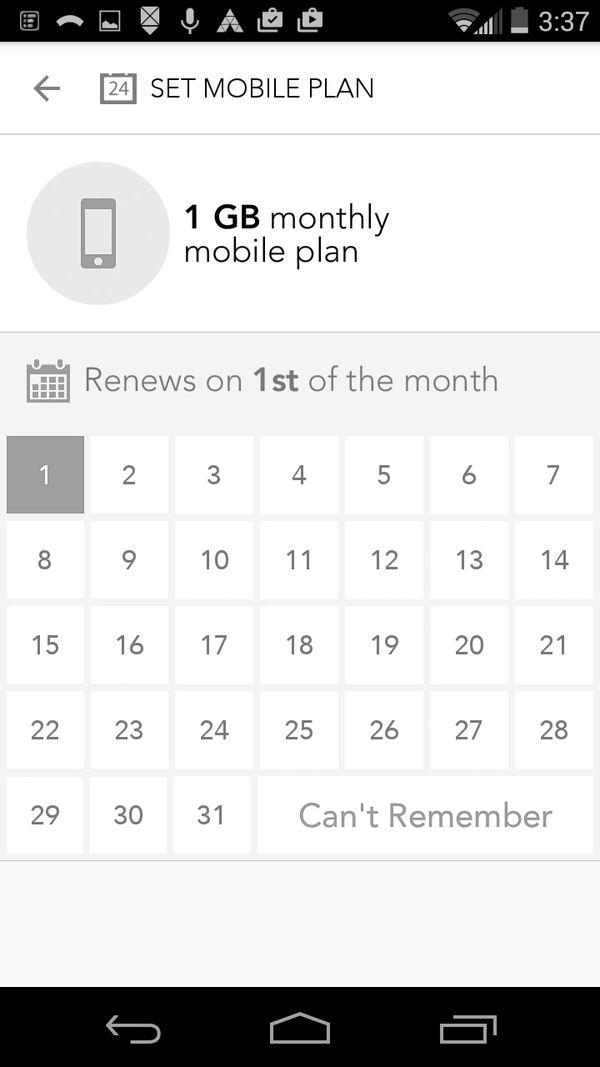600x1067 pixels.
Task: Choose day 3 as renewal date
Action: [214, 474]
